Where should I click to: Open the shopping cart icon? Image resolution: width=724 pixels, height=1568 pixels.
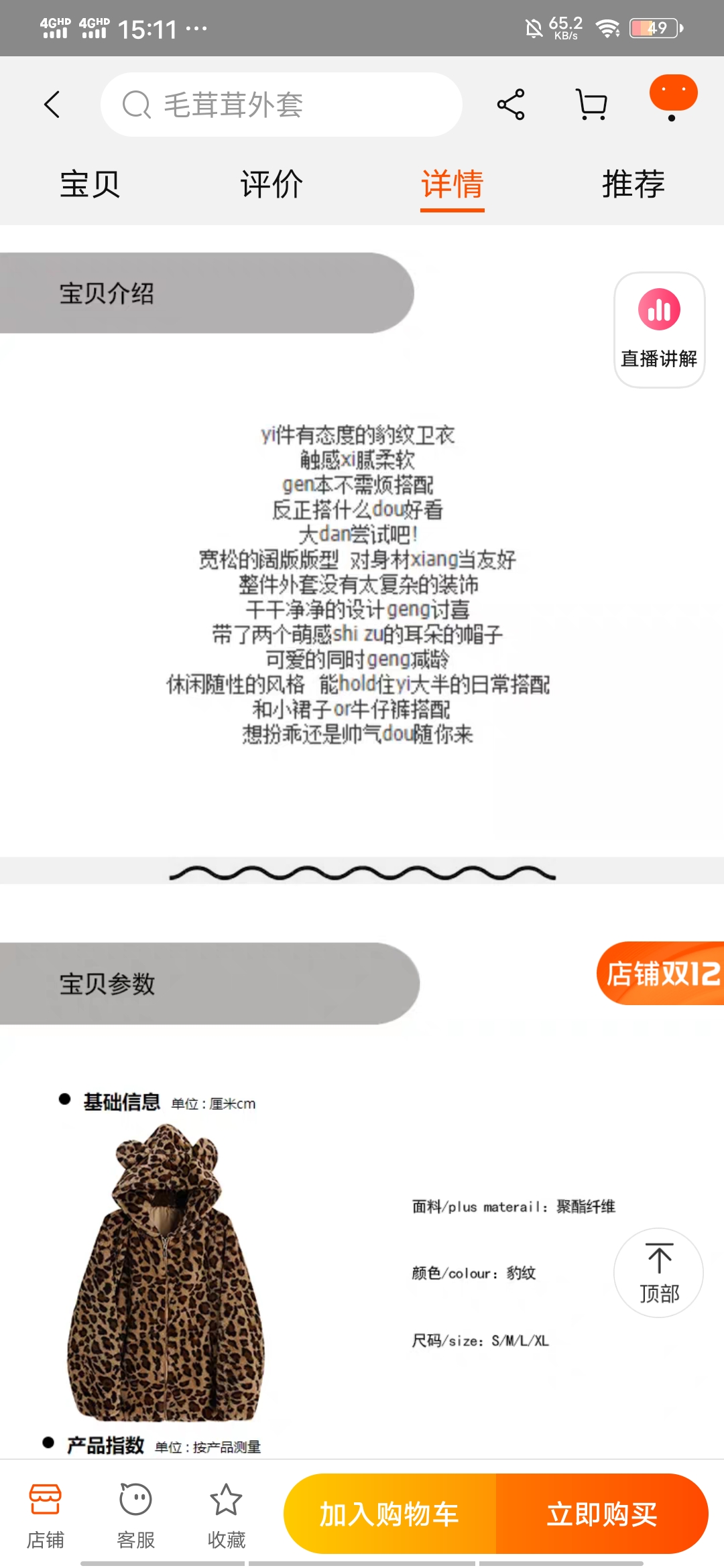pyautogui.click(x=592, y=105)
